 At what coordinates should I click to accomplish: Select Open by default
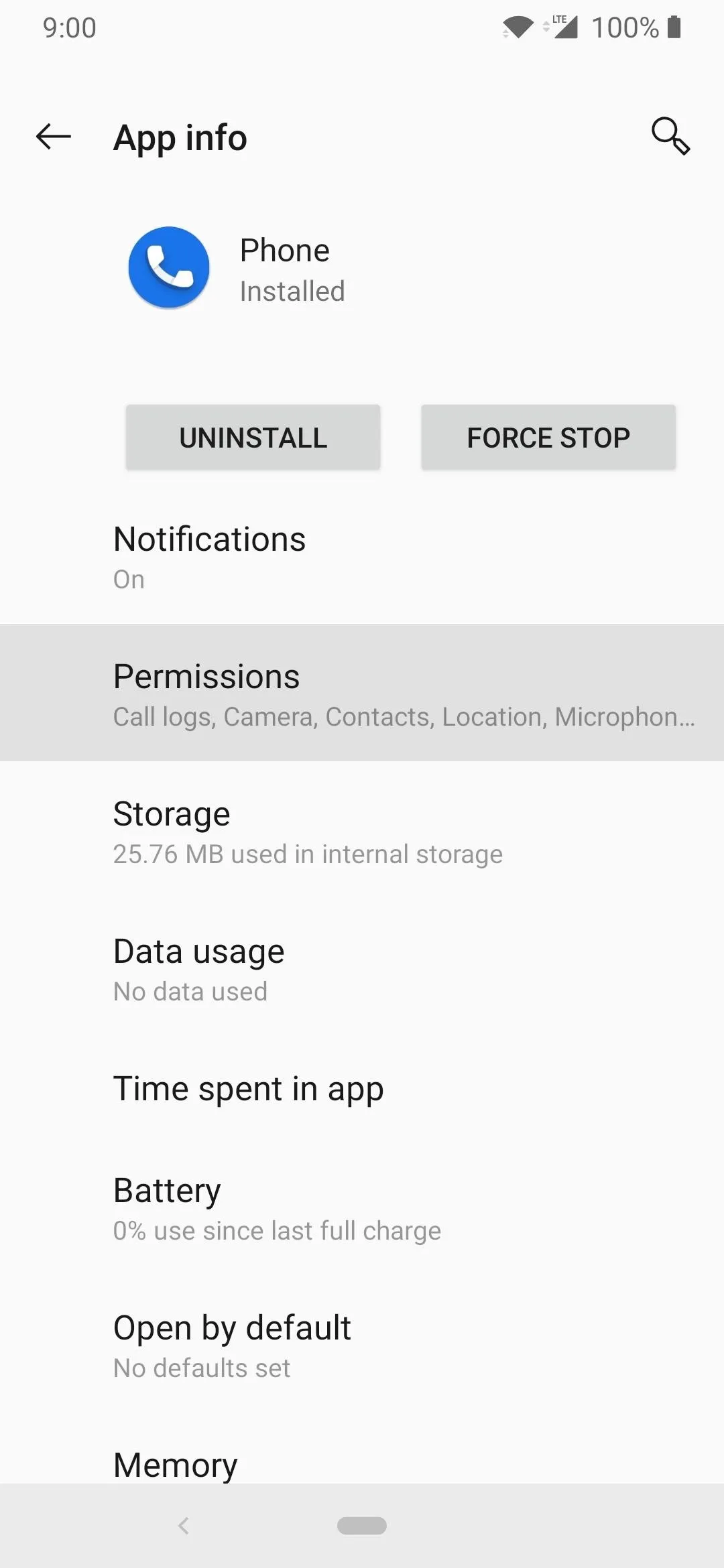(362, 1345)
